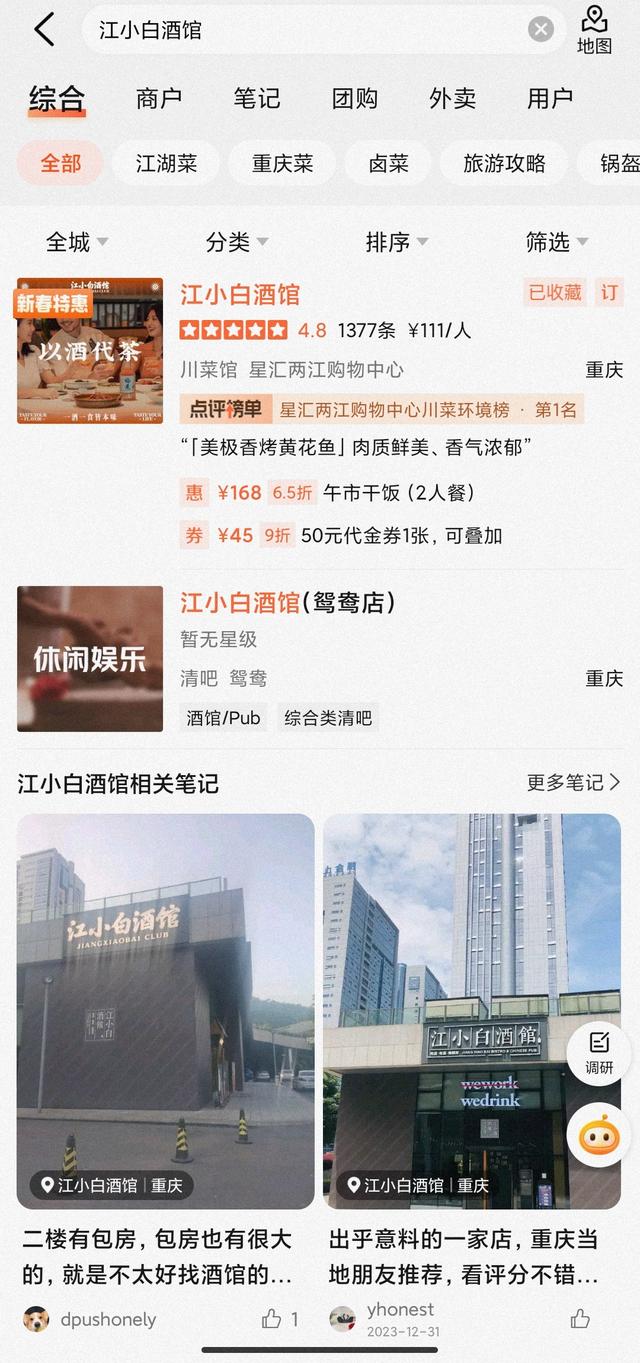Select the 旅游攻略 filter chip
The width and height of the screenshot is (640, 1363).
pos(504,163)
